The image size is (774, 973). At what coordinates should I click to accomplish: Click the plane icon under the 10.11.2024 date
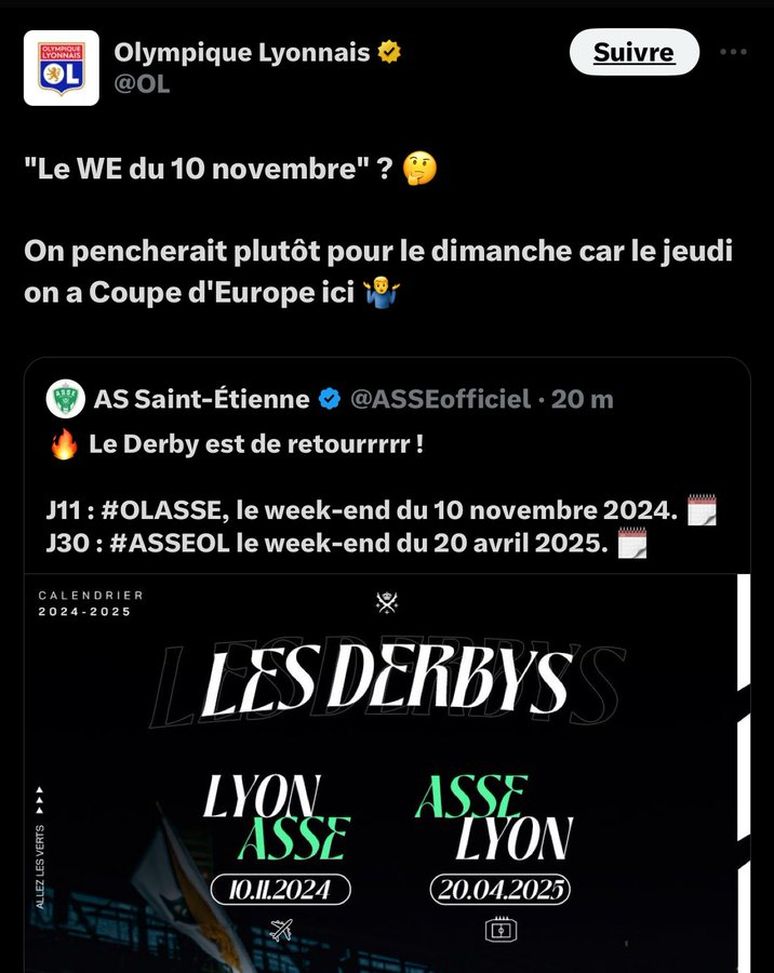[x=281, y=928]
